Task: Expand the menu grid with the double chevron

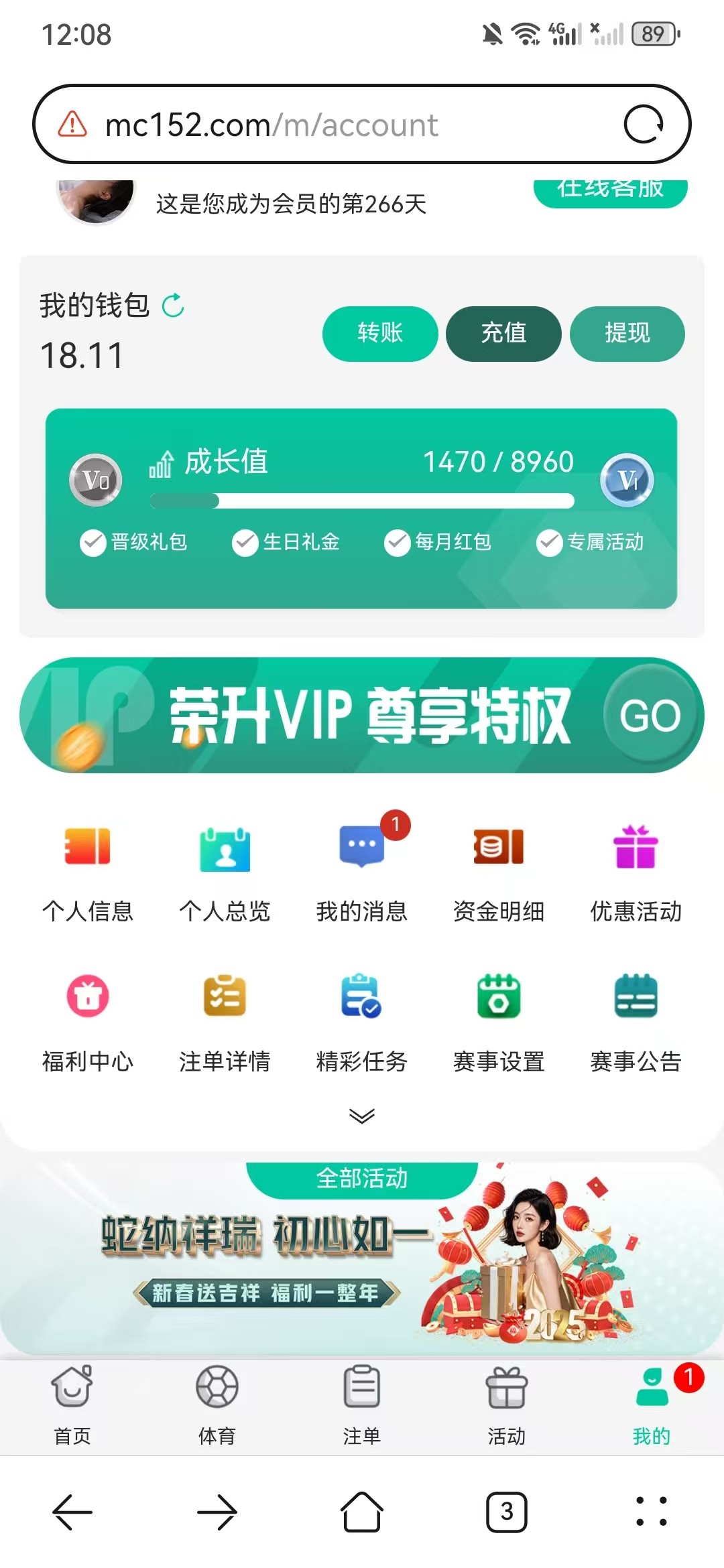Action: coord(362,1116)
